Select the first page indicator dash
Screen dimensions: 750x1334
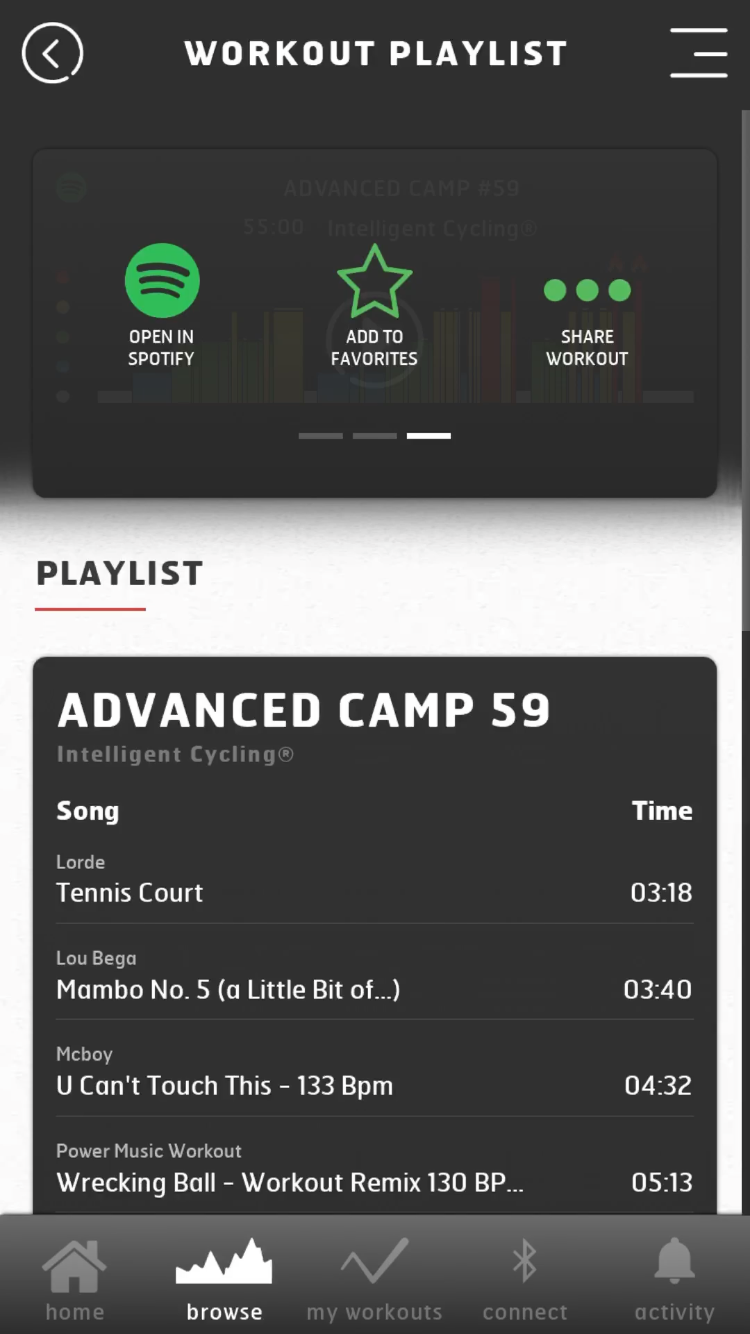click(320, 436)
